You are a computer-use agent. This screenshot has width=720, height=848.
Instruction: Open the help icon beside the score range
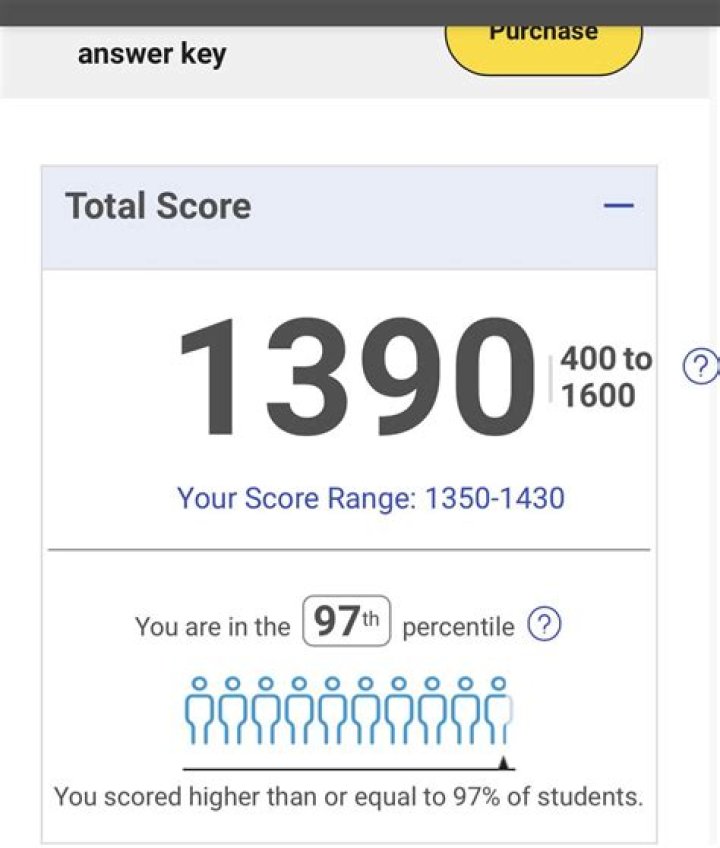[x=701, y=367]
